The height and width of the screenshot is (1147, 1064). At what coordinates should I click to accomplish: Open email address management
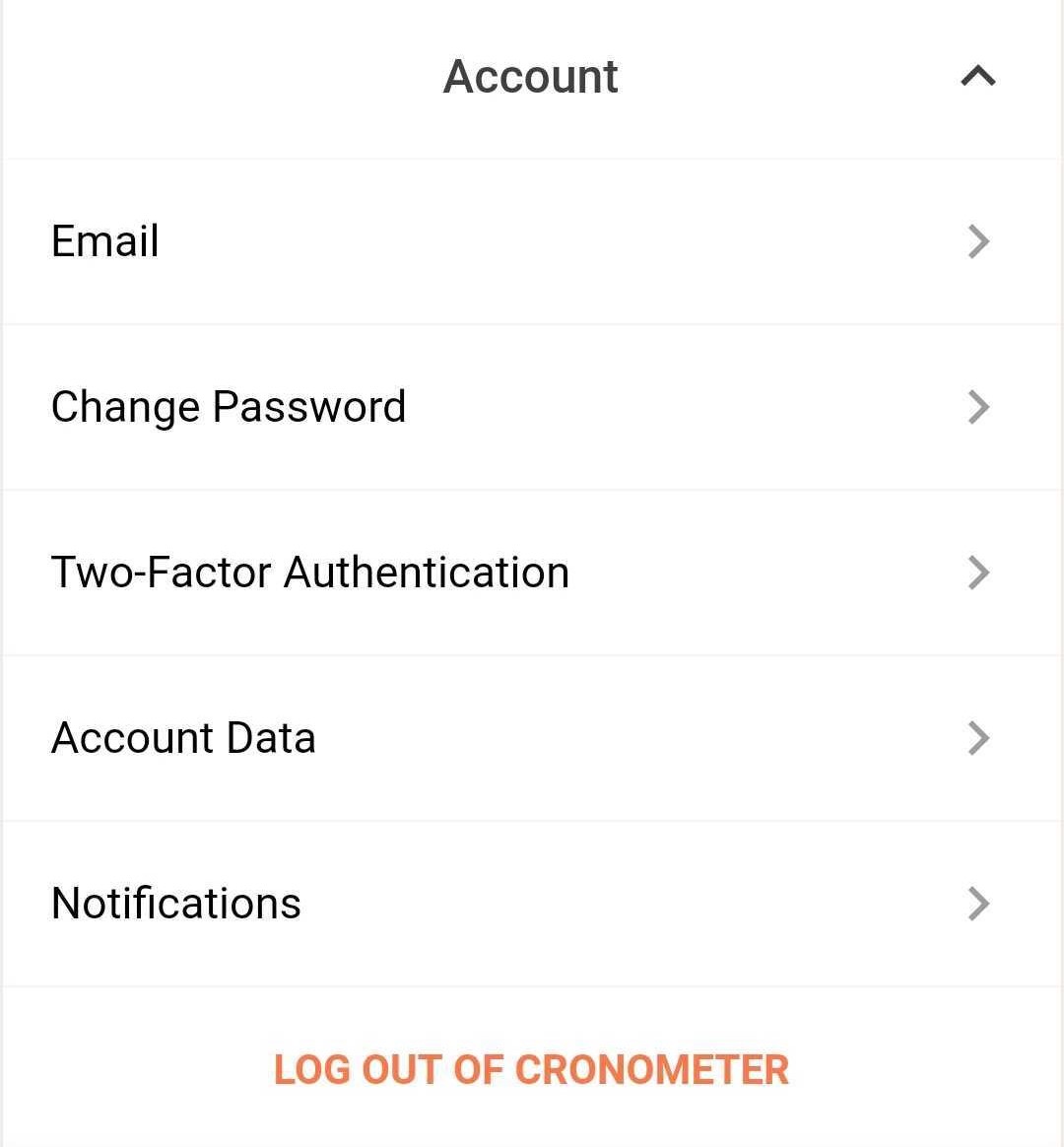[394, 240]
